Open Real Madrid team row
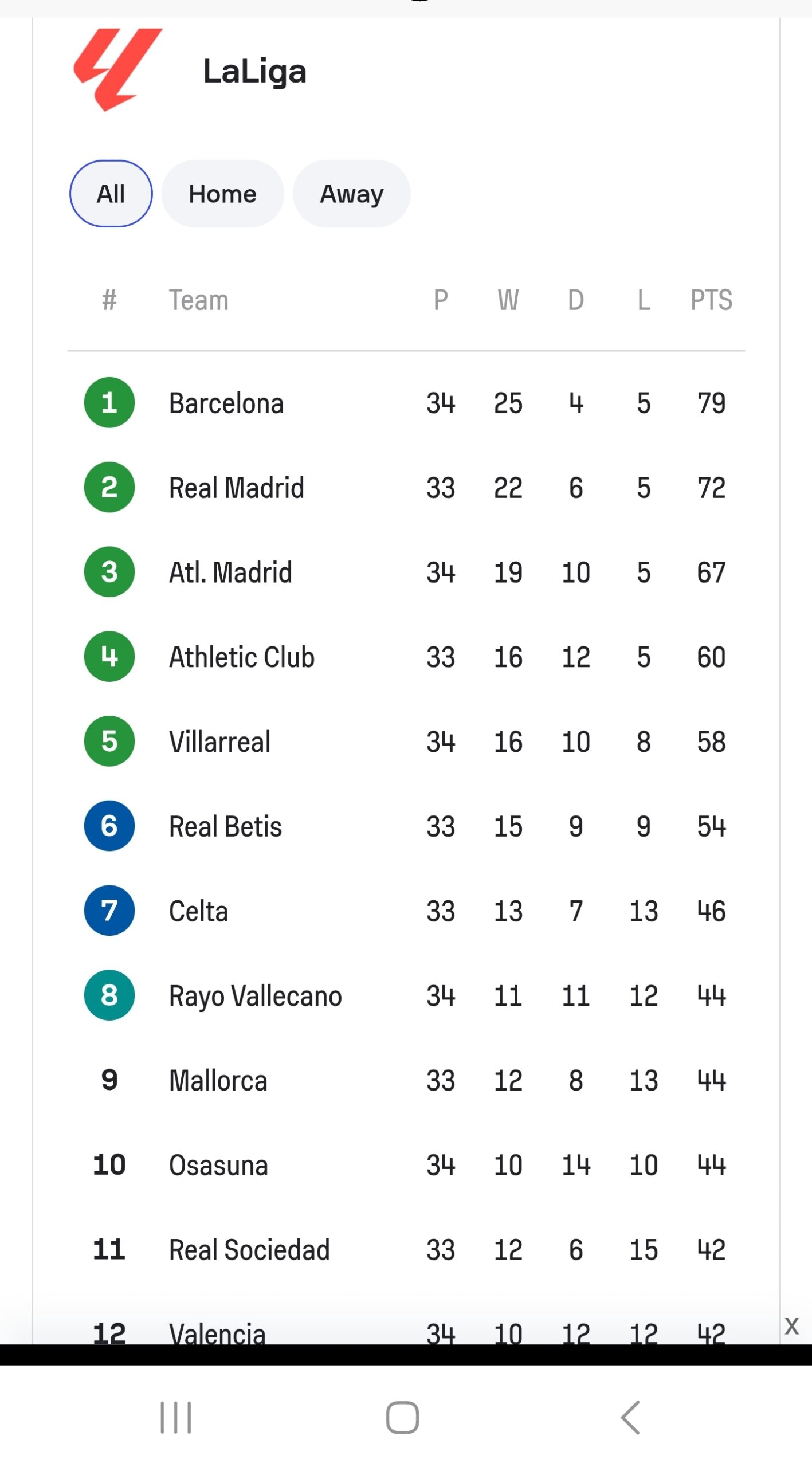 coord(406,488)
